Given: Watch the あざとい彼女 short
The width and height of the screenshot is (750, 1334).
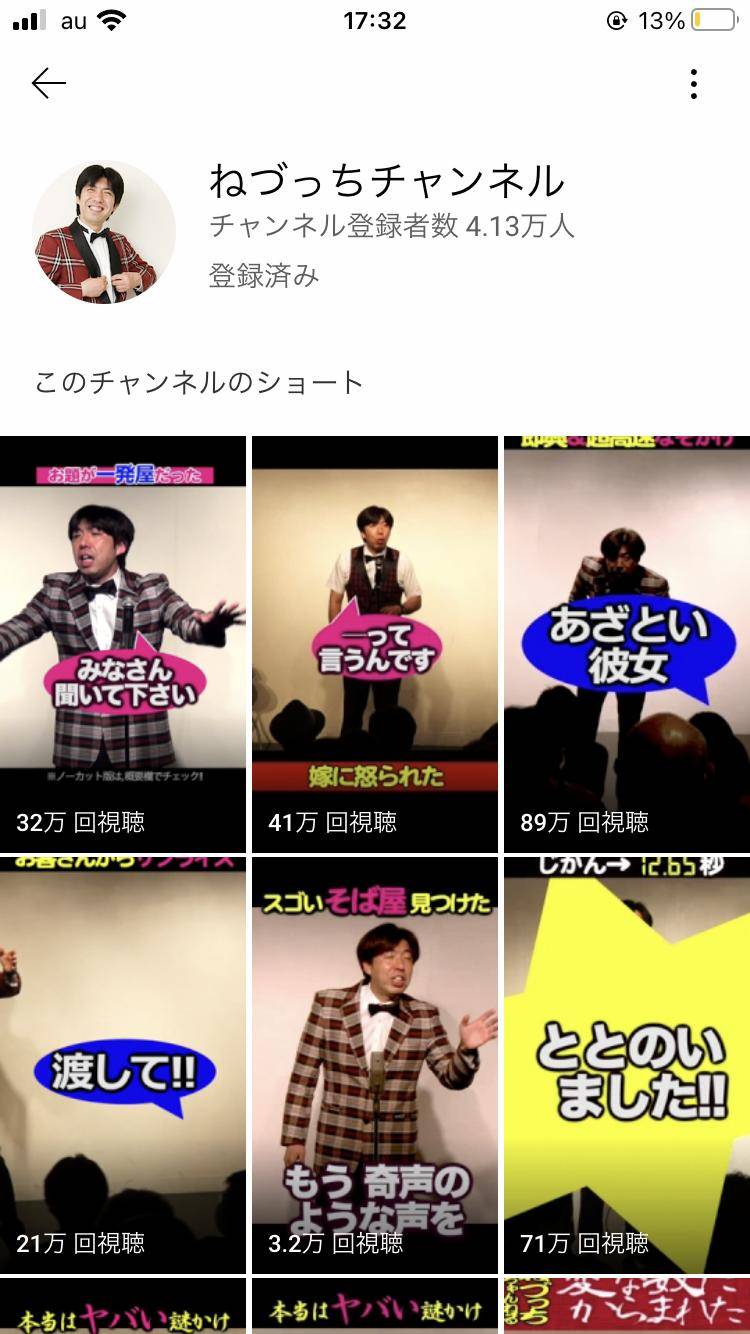Looking at the screenshot, I should pos(627,644).
